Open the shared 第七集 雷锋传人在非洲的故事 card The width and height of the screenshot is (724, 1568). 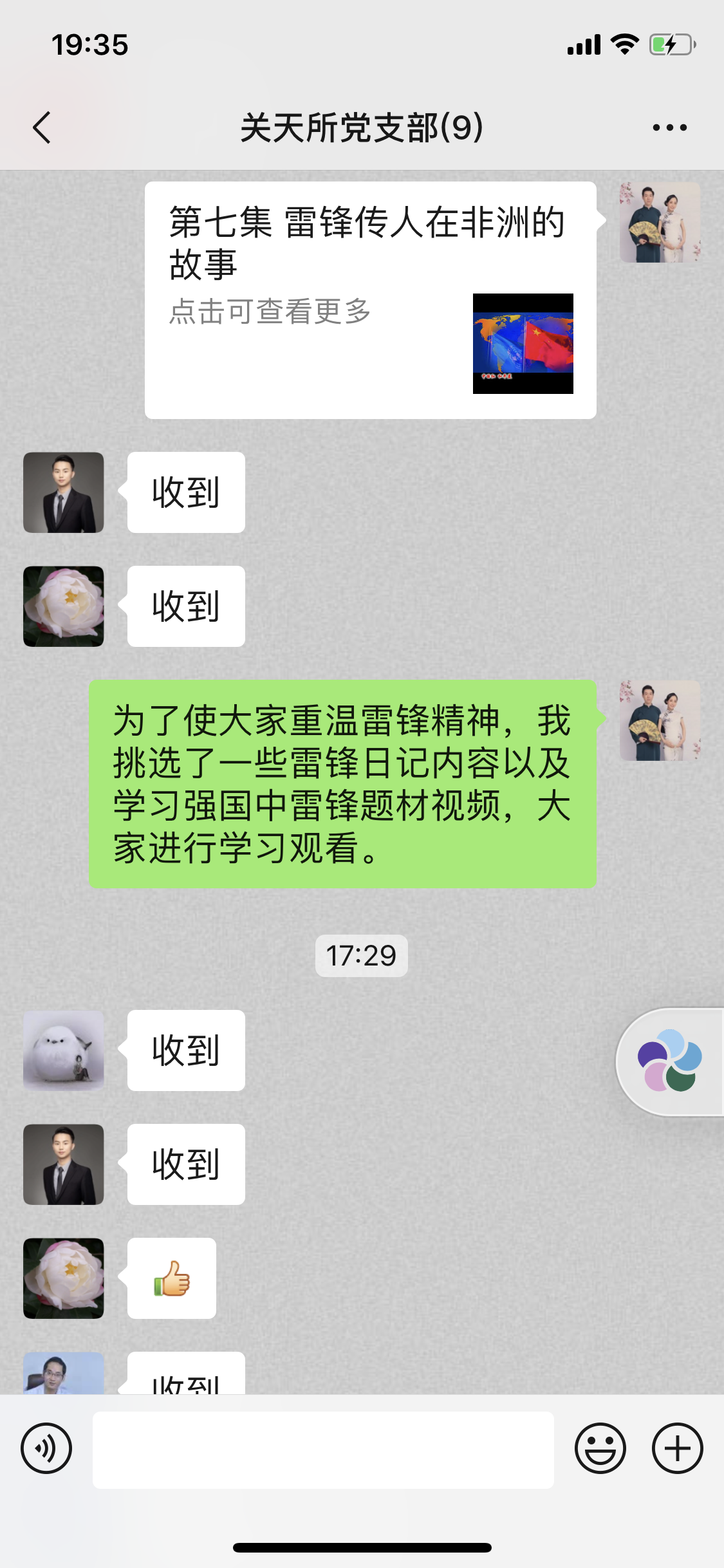point(370,300)
